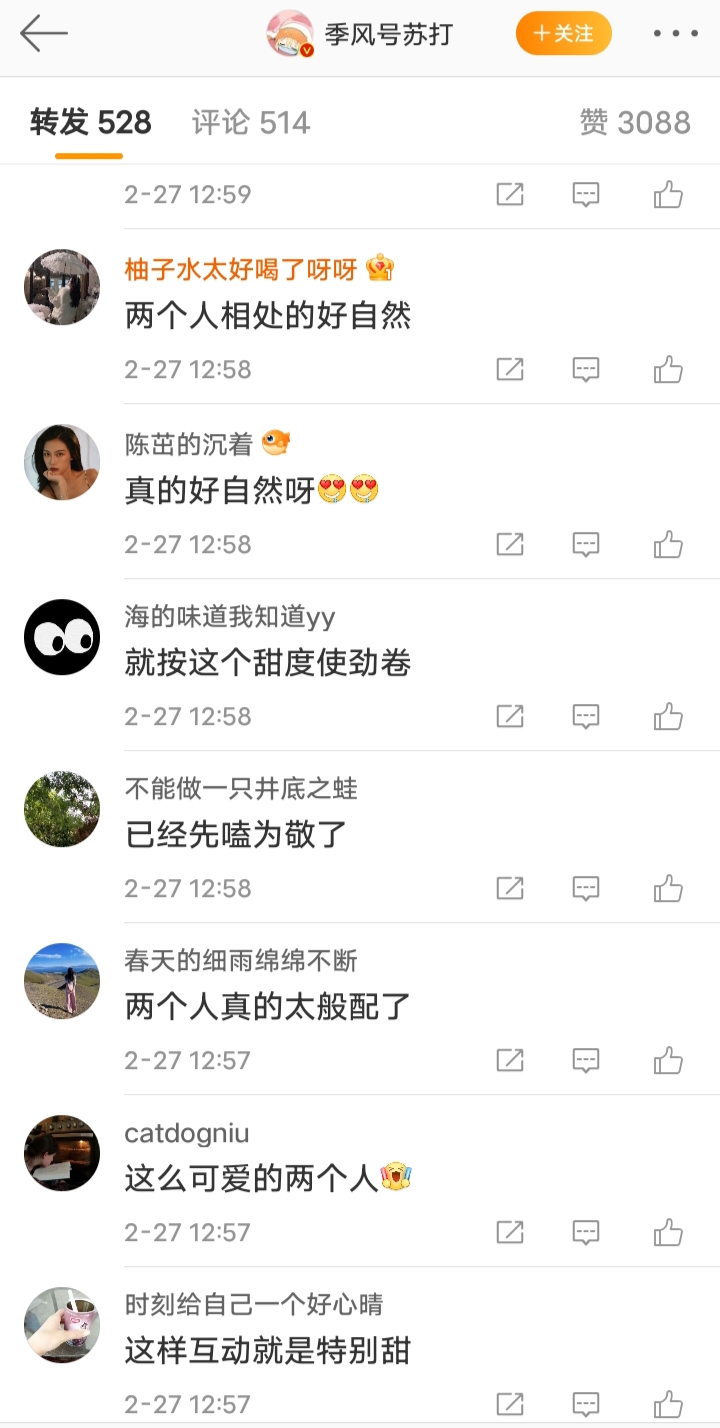720x1428 pixels.
Task: Go back using the top-left arrow
Action: 44,34
